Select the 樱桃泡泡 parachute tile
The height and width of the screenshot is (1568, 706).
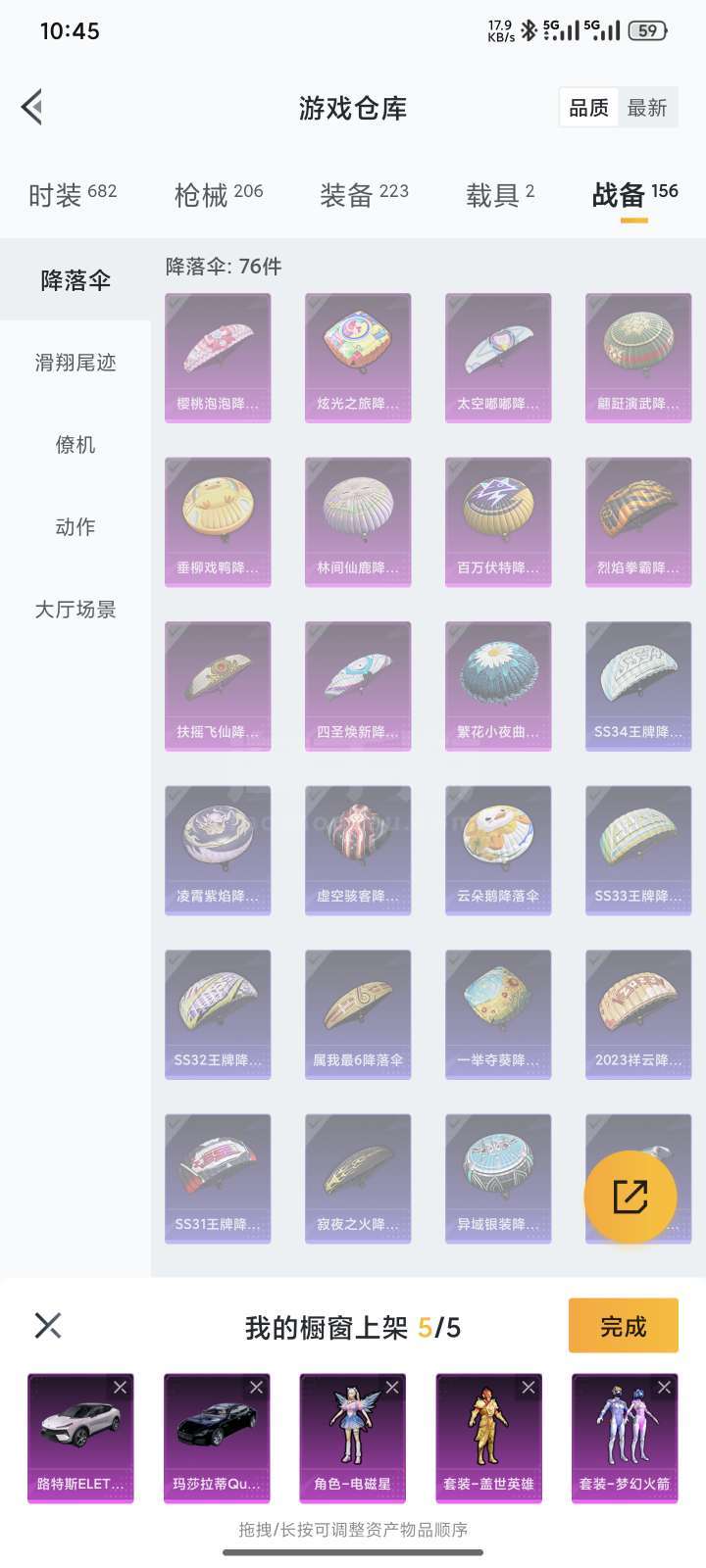click(x=218, y=358)
